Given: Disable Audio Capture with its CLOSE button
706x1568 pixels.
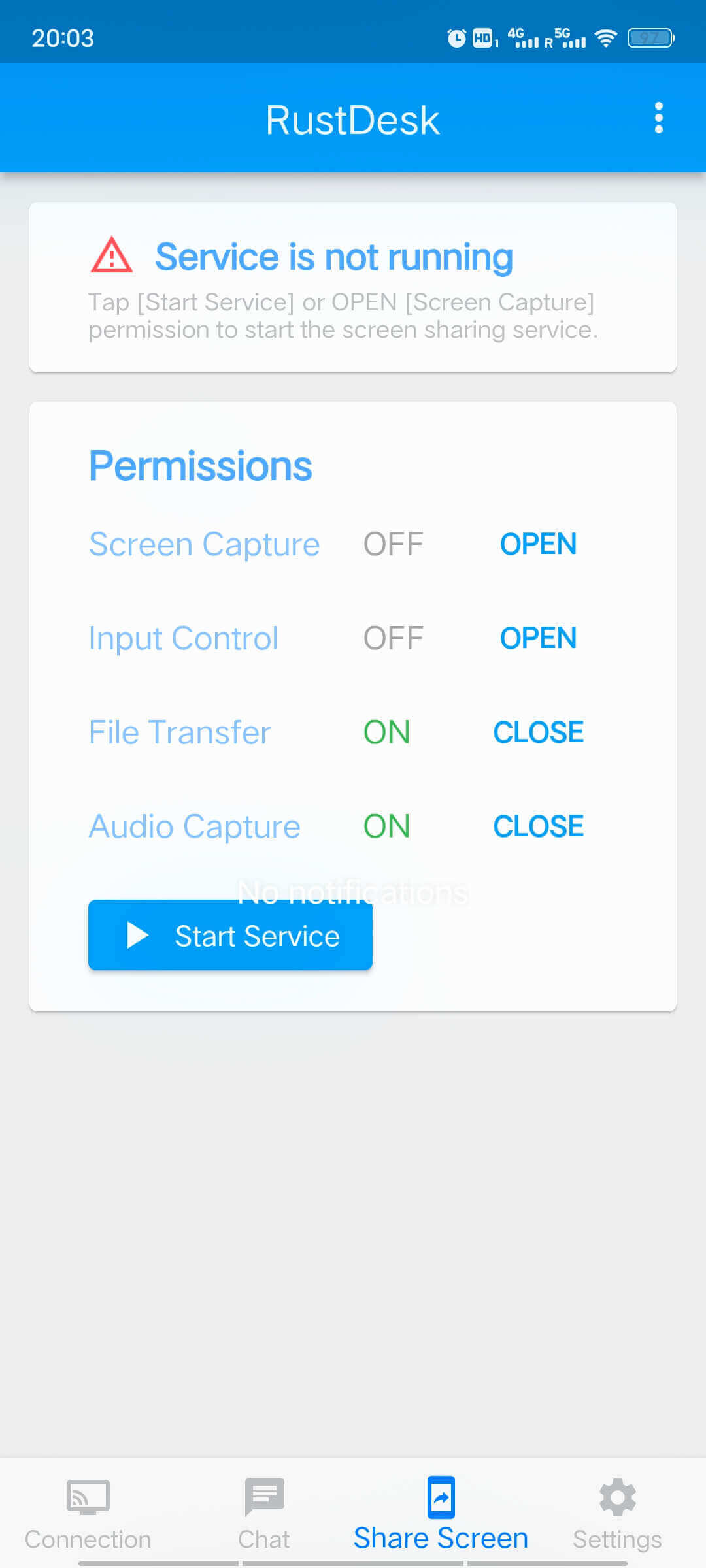Looking at the screenshot, I should [x=538, y=826].
